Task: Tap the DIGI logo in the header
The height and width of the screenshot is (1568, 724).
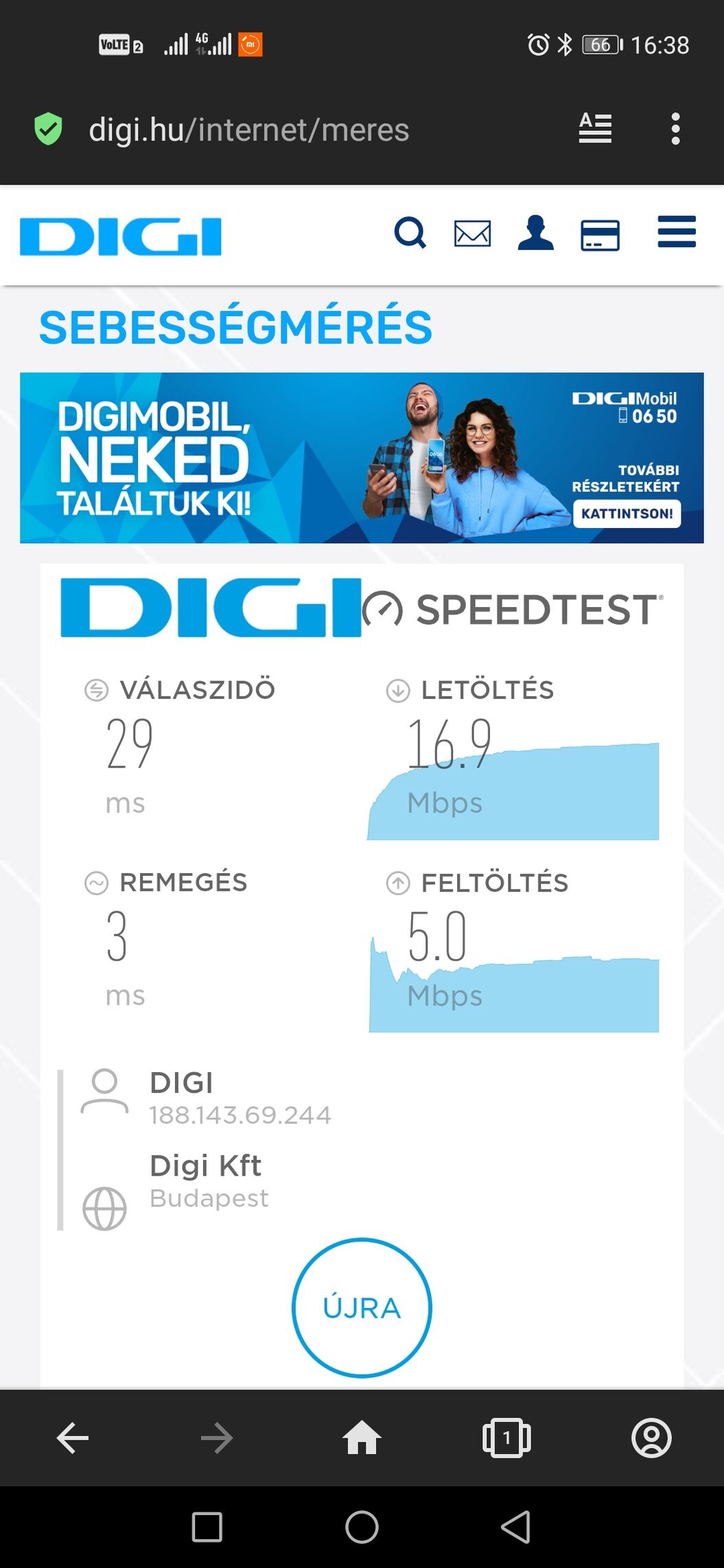Action: [121, 237]
